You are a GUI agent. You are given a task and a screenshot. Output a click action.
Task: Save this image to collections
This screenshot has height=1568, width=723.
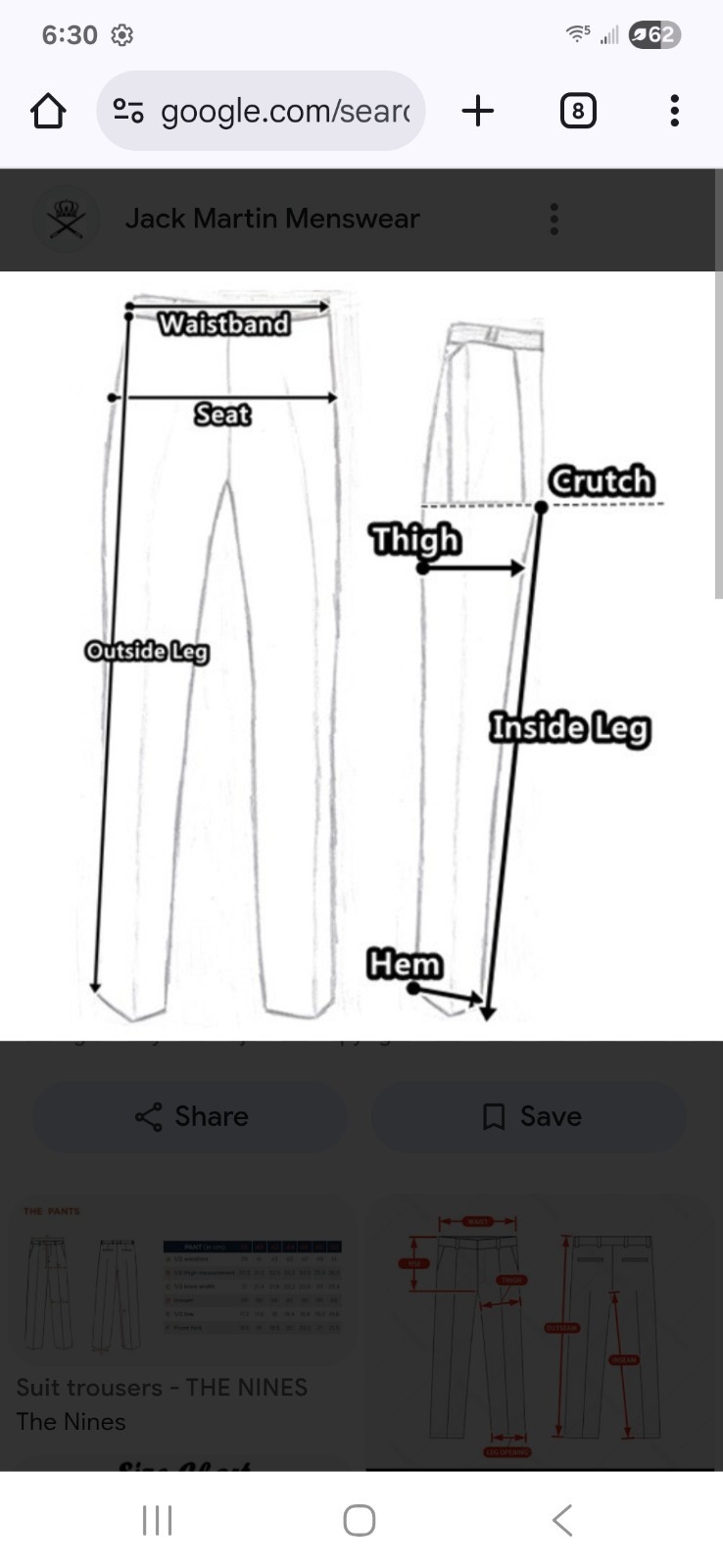pos(529,1116)
